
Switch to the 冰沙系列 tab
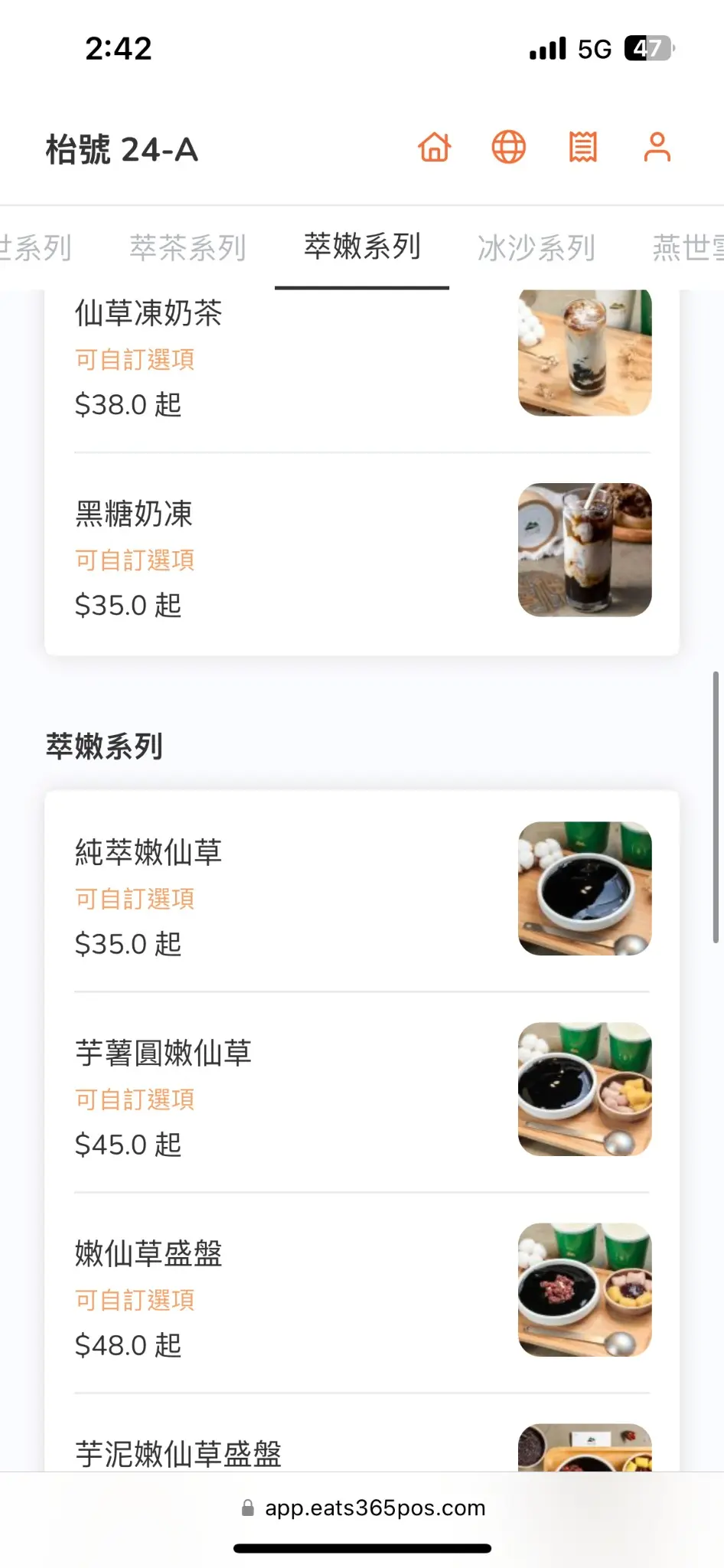(536, 247)
